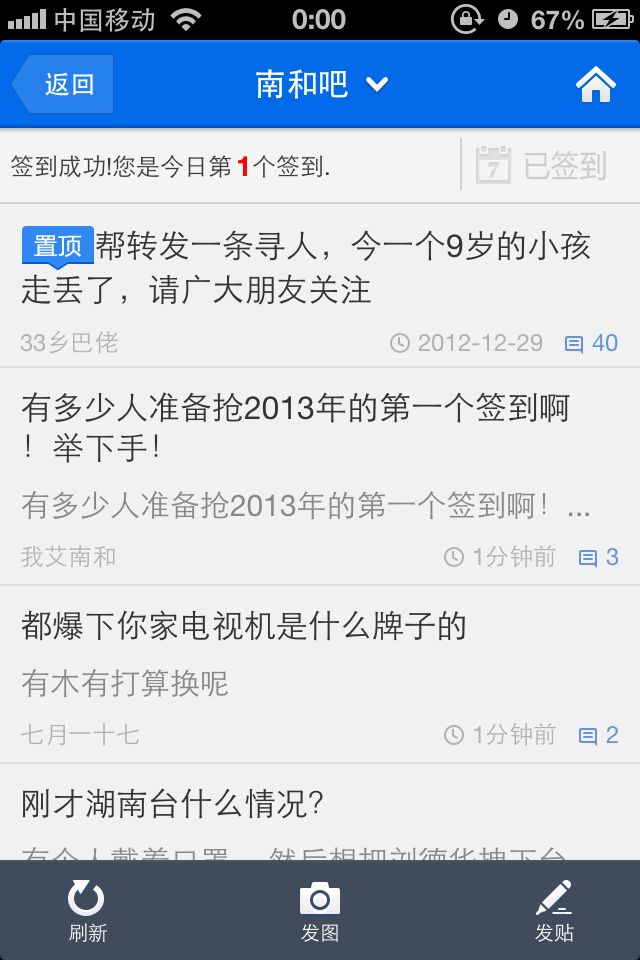This screenshot has width=640, height=960.
Task: Tap the 返回 back button
Action: coord(64,84)
